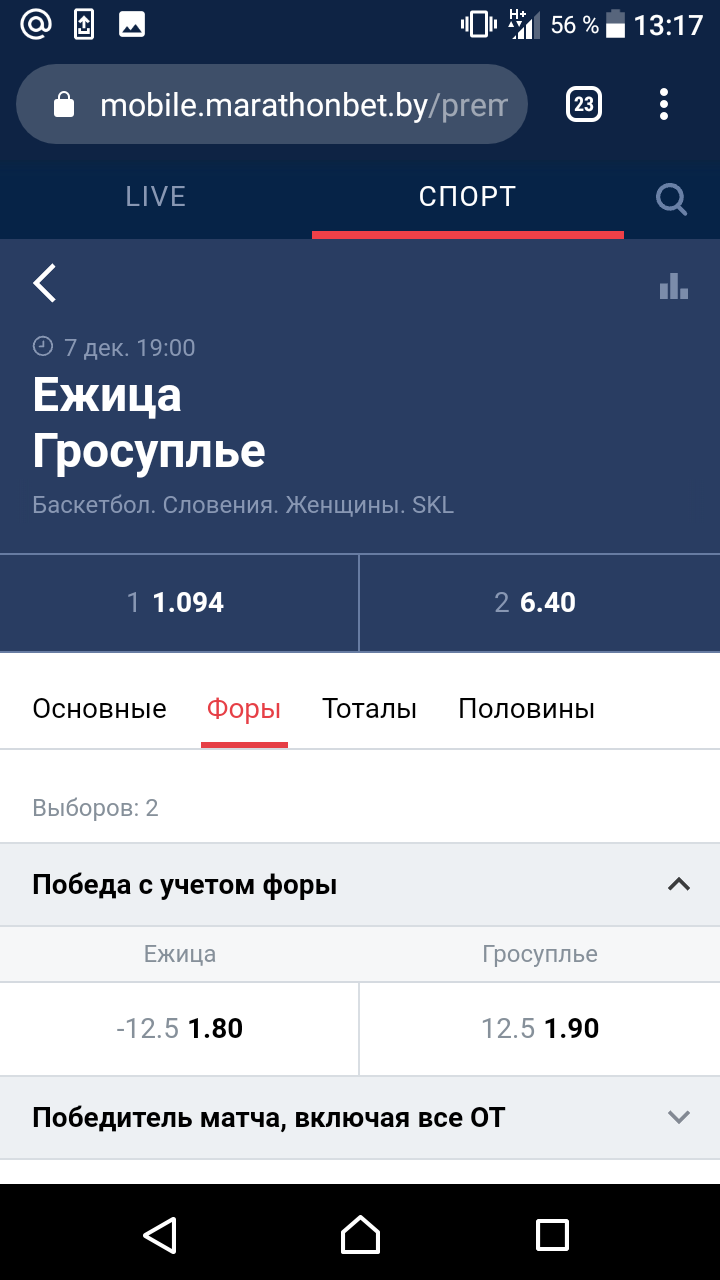The image size is (720, 1280).
Task: Open the Тоталы tab
Action: (369, 709)
